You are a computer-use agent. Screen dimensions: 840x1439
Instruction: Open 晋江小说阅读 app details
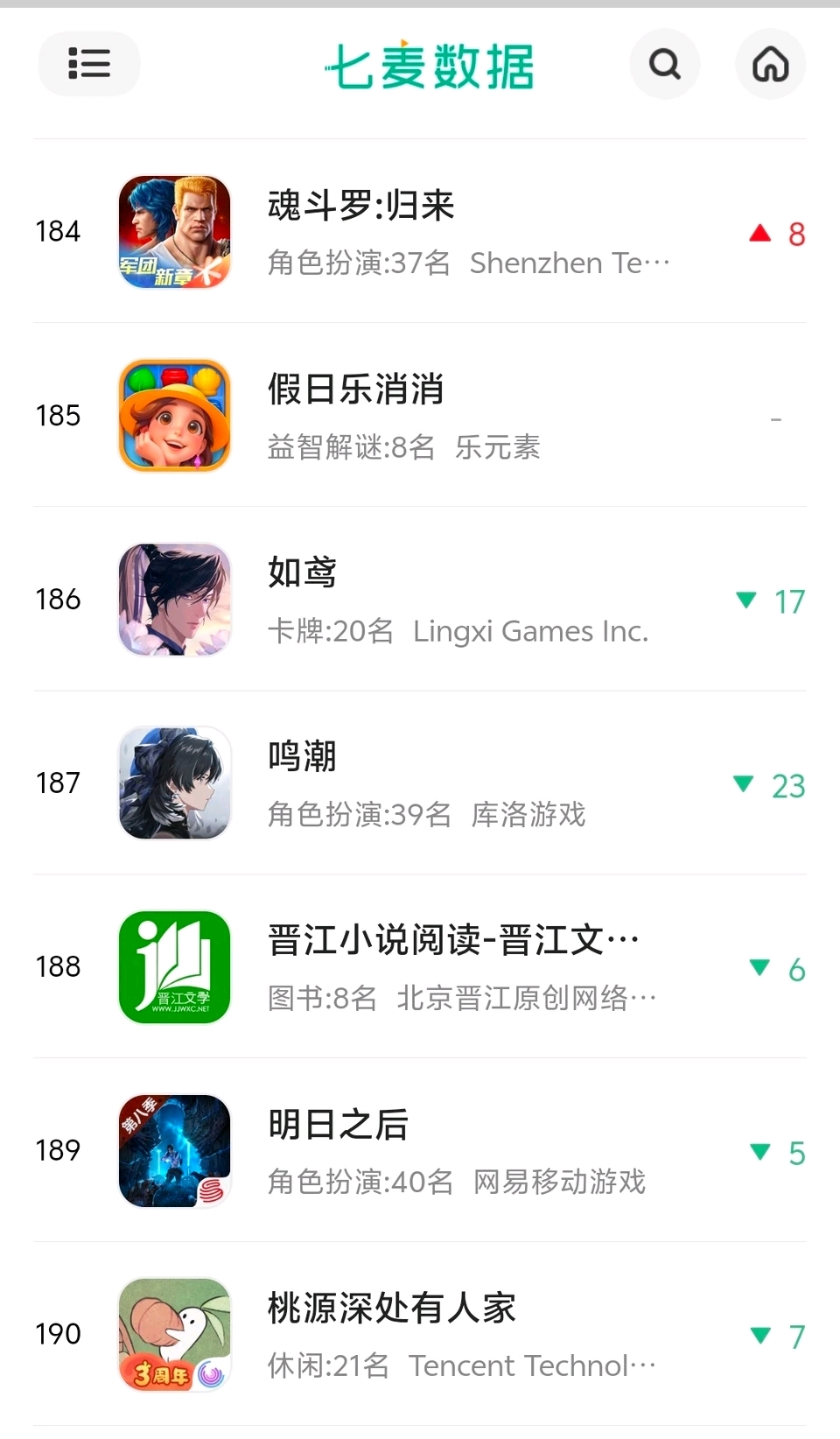pos(451,941)
